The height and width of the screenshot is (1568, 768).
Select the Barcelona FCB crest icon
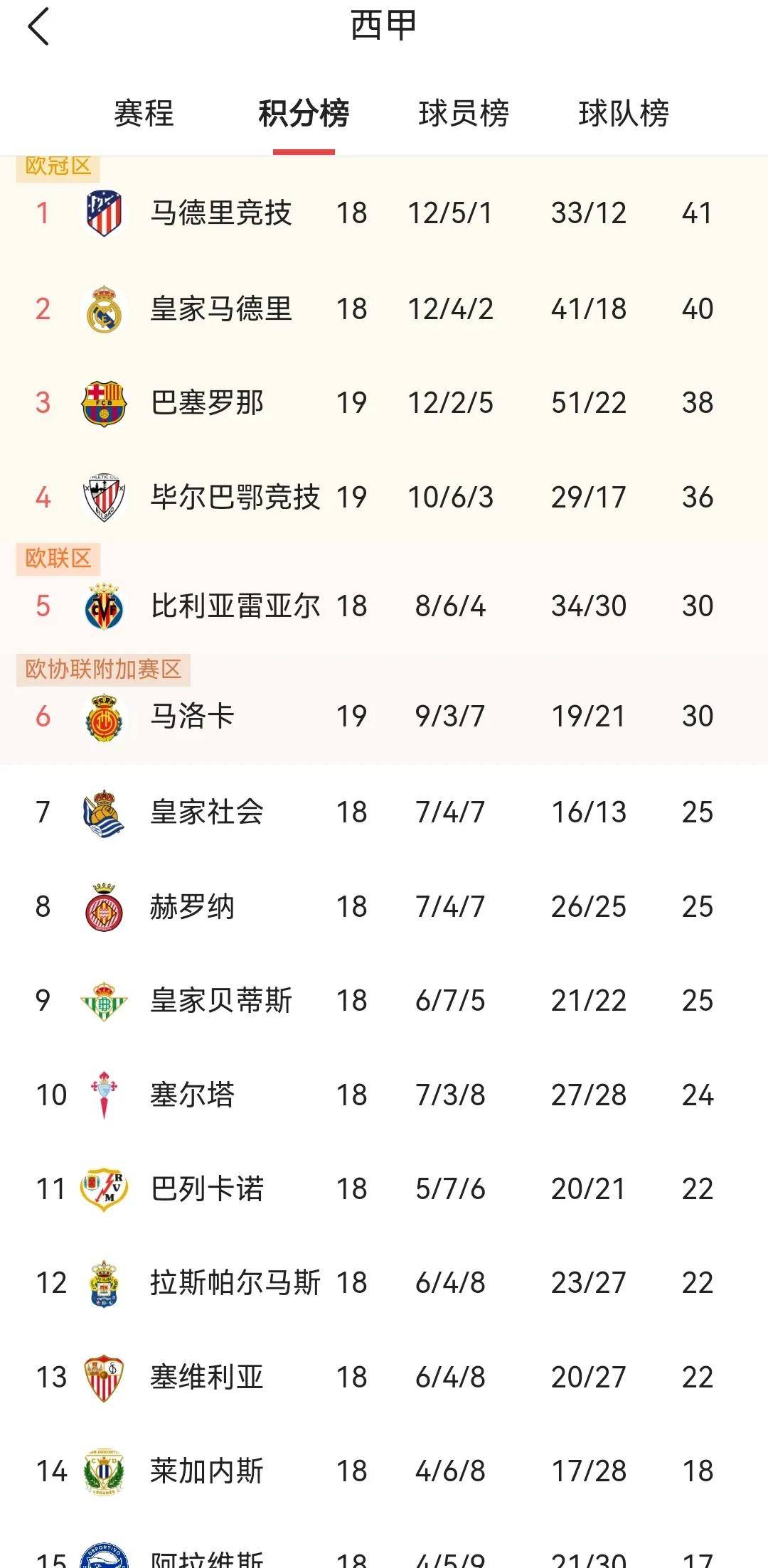click(105, 402)
